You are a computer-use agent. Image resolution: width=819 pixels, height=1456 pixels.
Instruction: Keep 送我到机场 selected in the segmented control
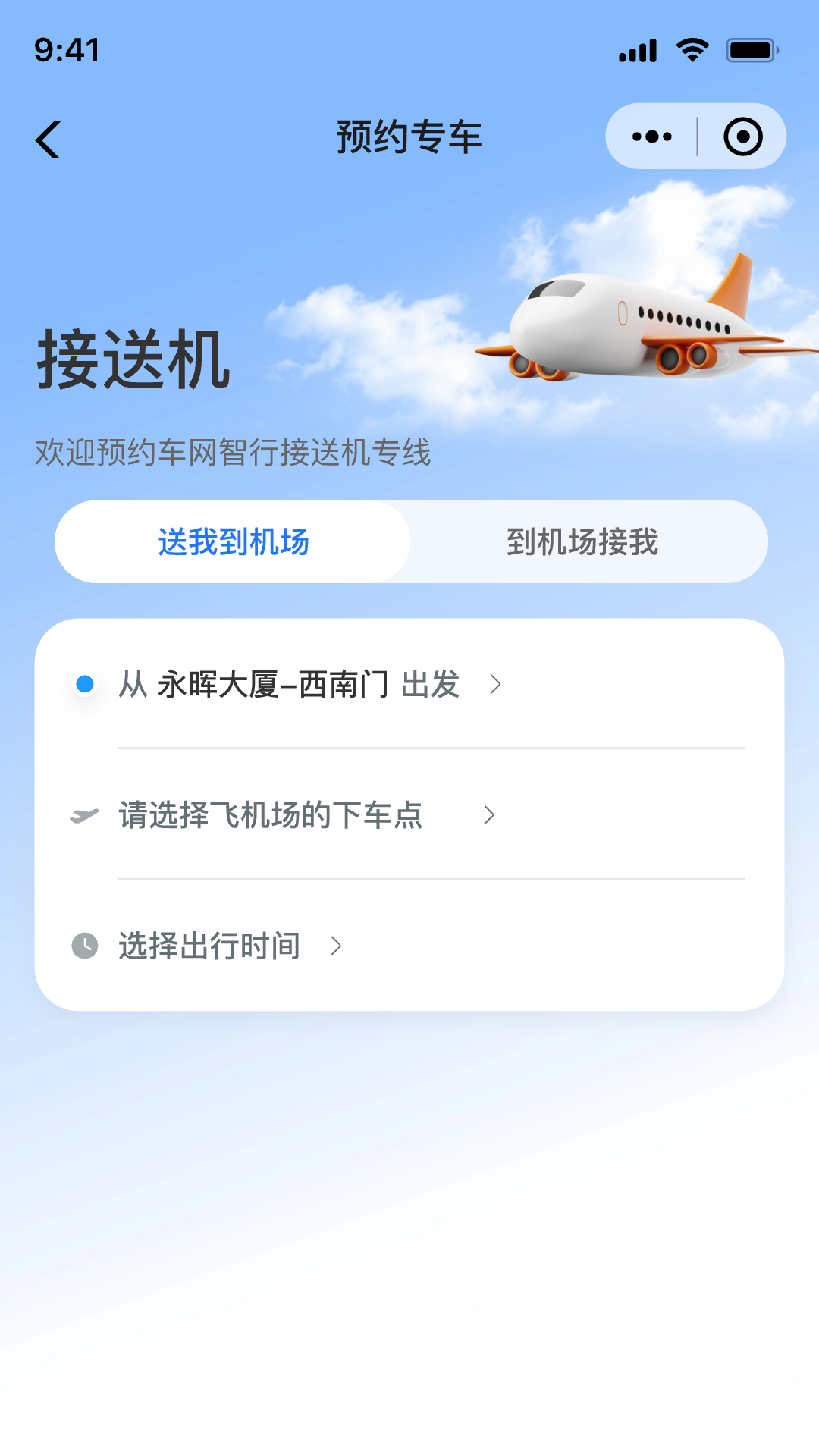232,541
